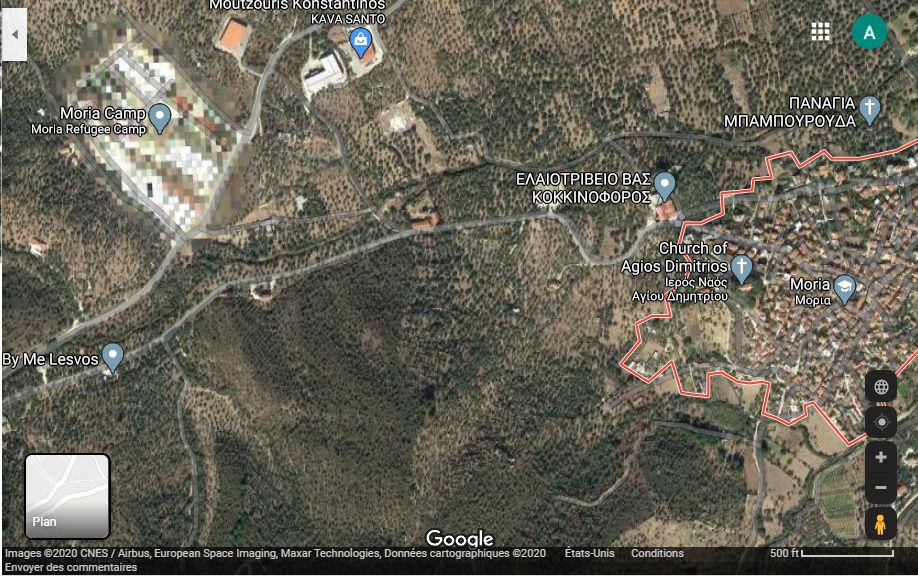Viewport: 918px width, 577px height.
Task: Expand the collapsed side panel arrow
Action: click(14, 34)
